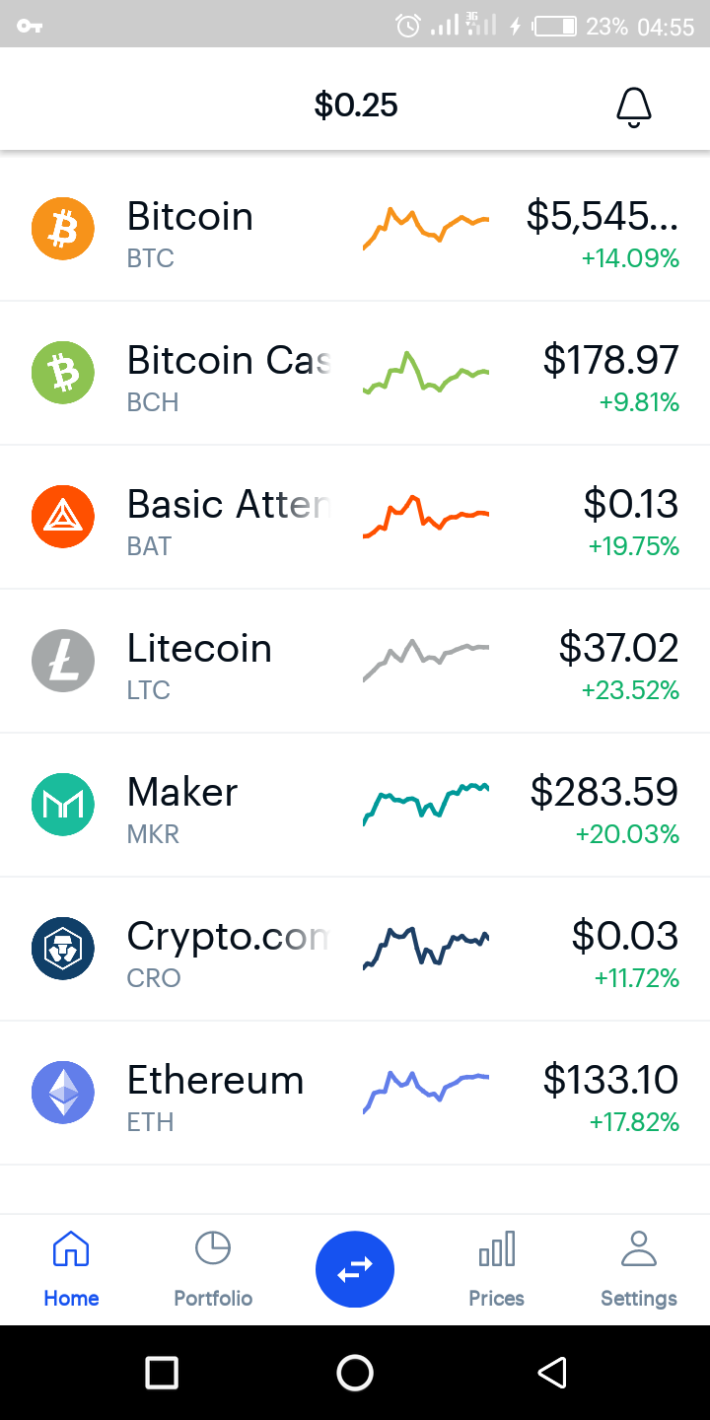Open the notifications bell

(633, 106)
